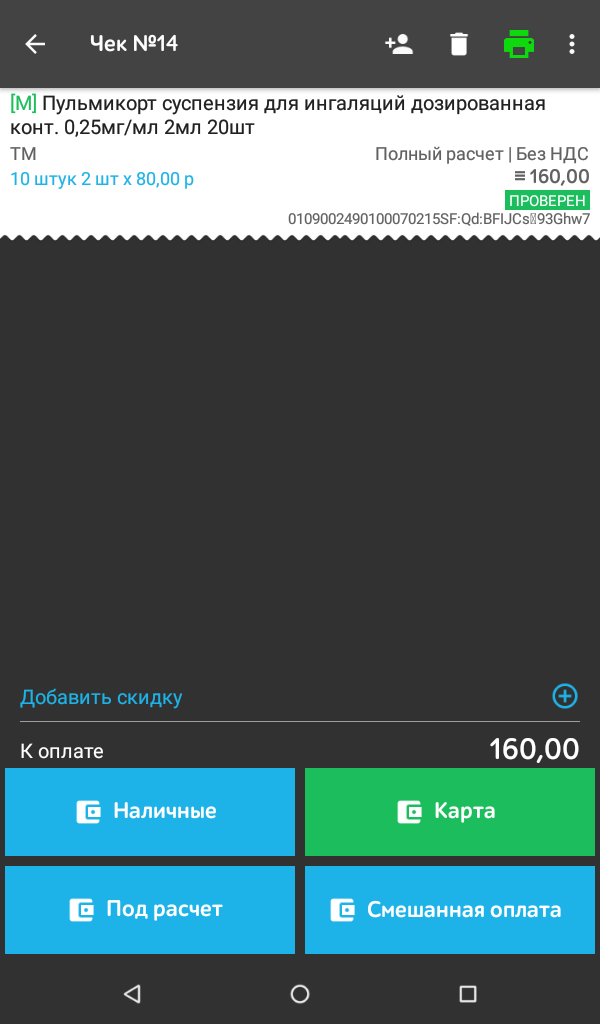Add a customer to the receipt

399,44
